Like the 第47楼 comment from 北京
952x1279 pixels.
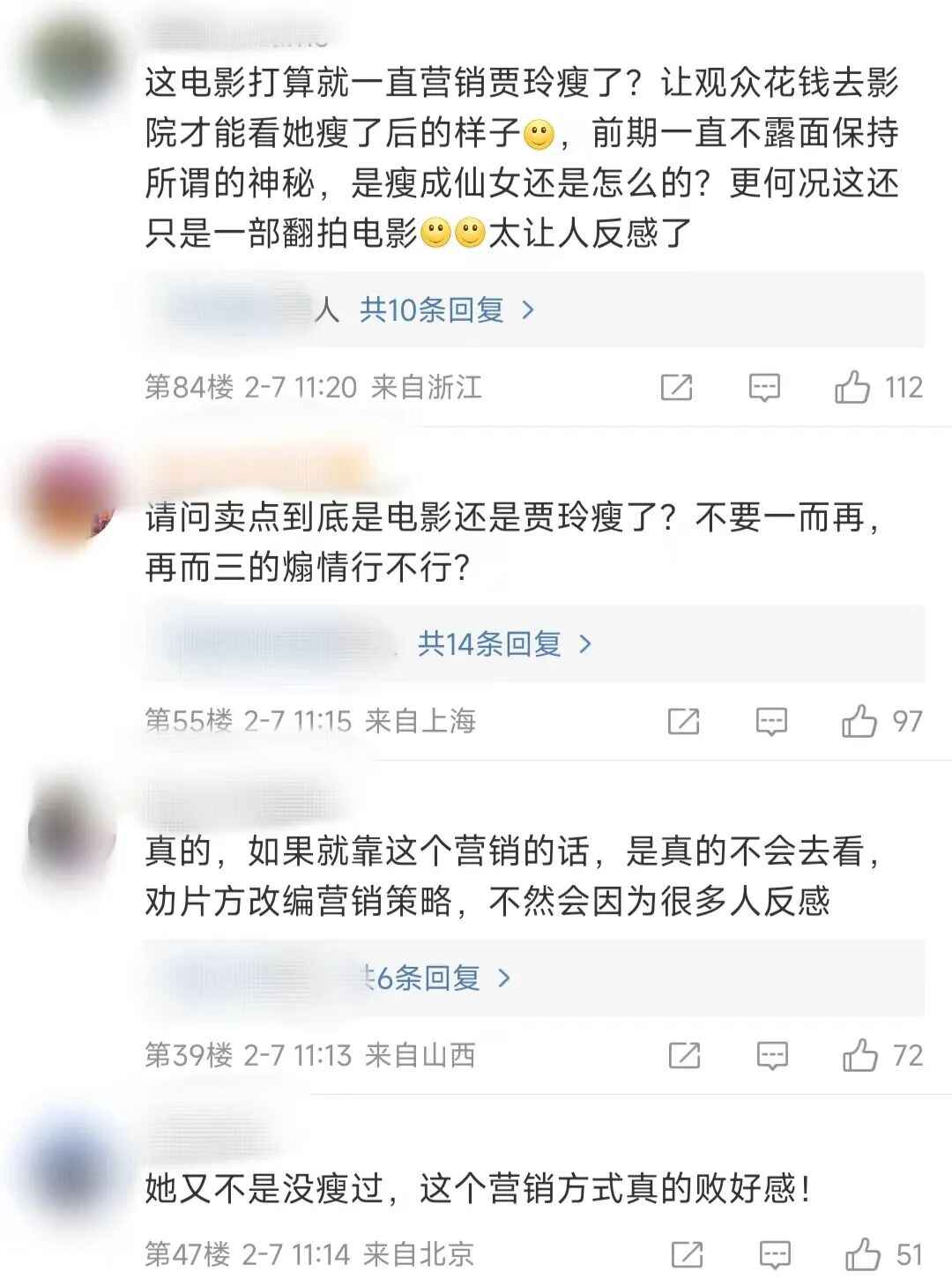click(x=863, y=1254)
